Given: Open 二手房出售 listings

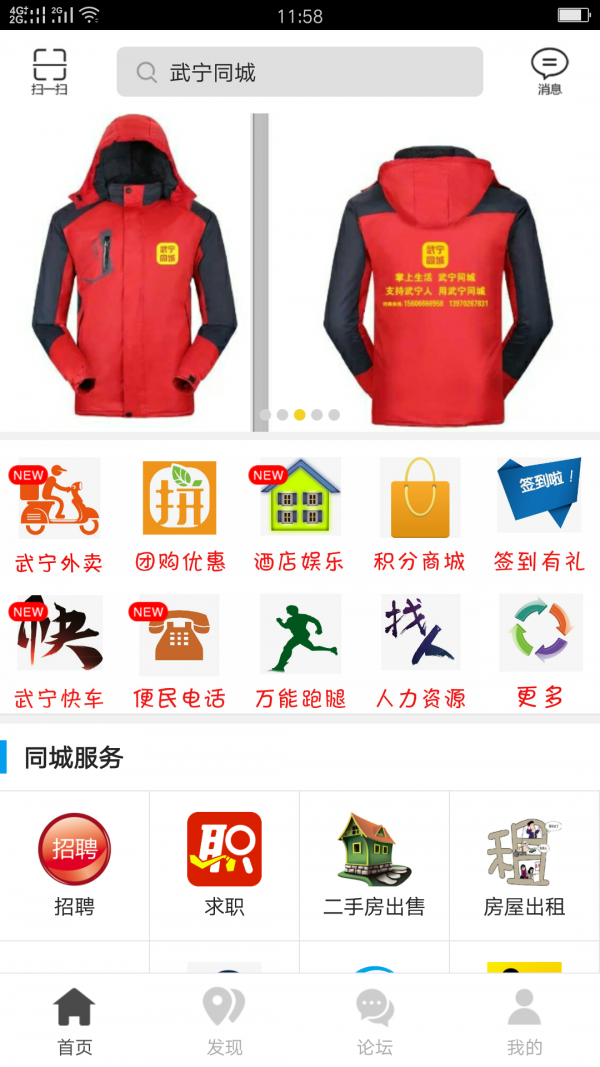Looking at the screenshot, I should pos(374,865).
